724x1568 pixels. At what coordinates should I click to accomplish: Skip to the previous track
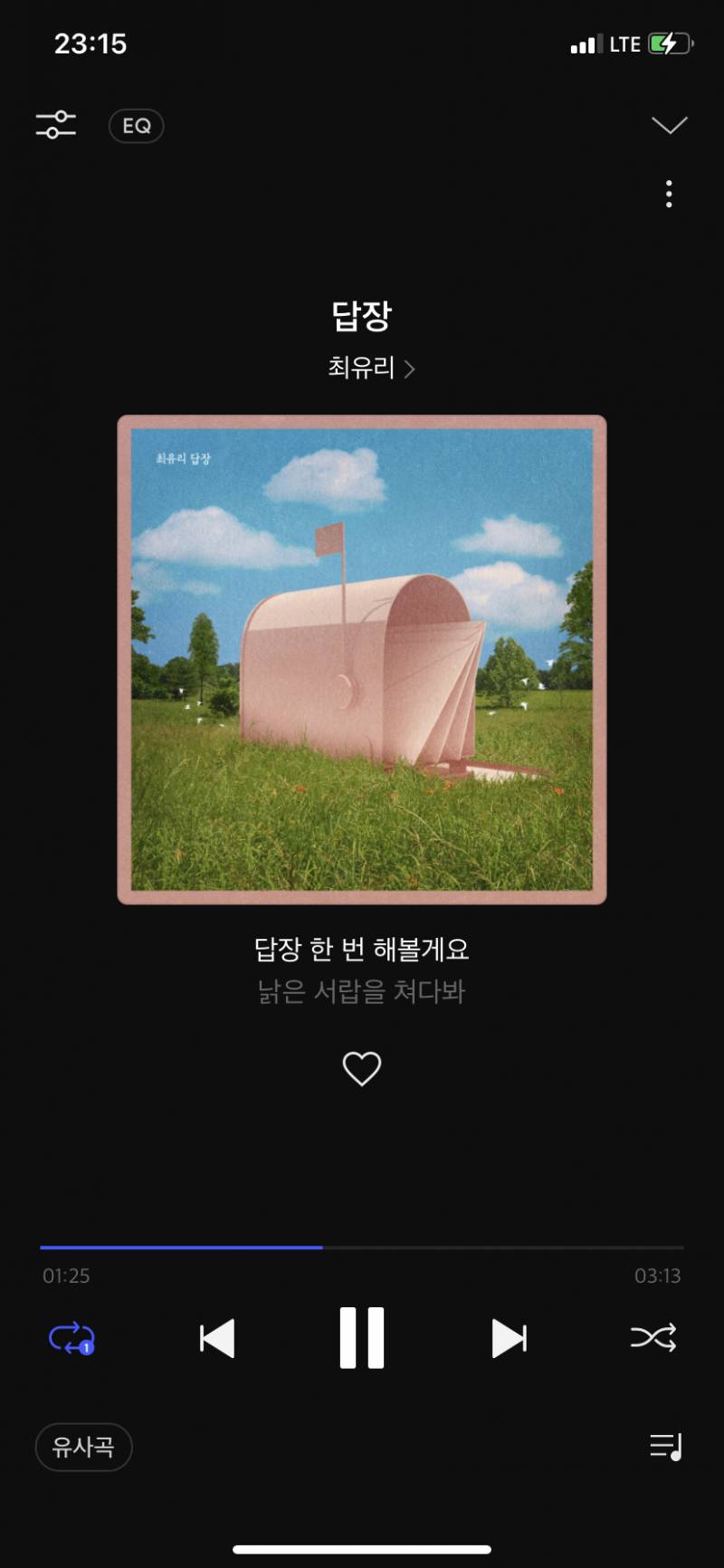(217, 1338)
